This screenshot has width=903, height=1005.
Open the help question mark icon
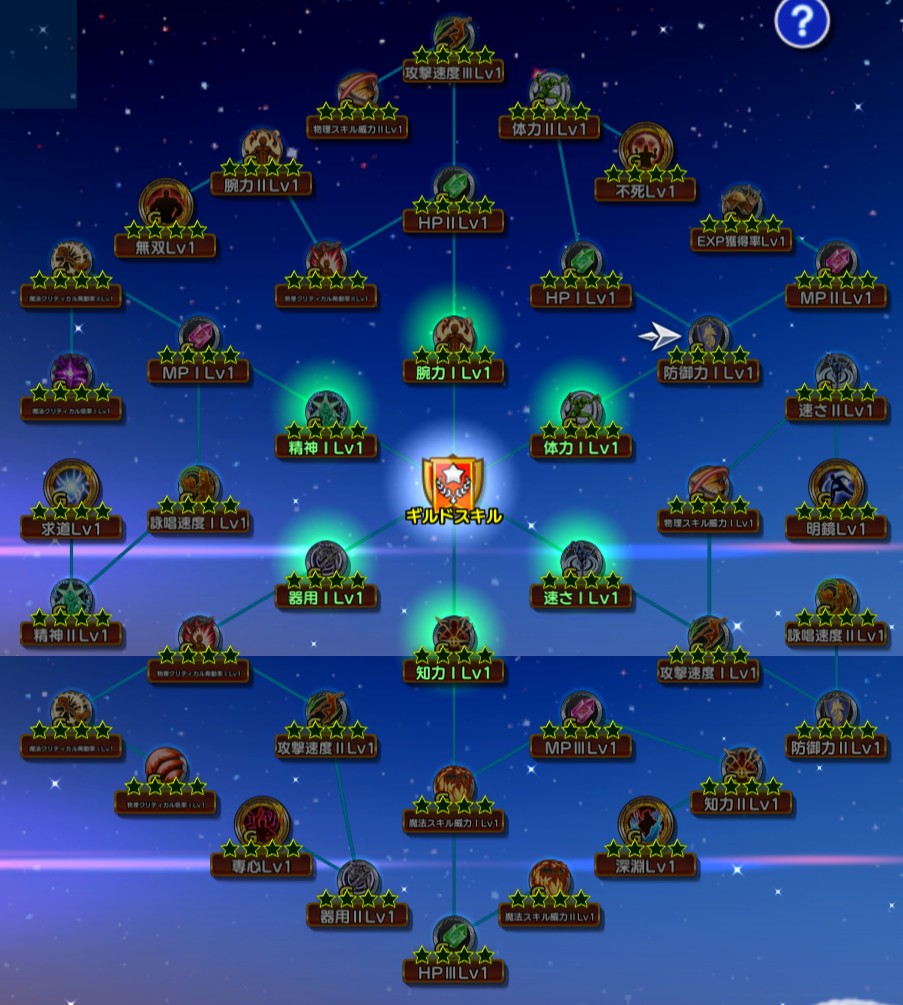802,21
